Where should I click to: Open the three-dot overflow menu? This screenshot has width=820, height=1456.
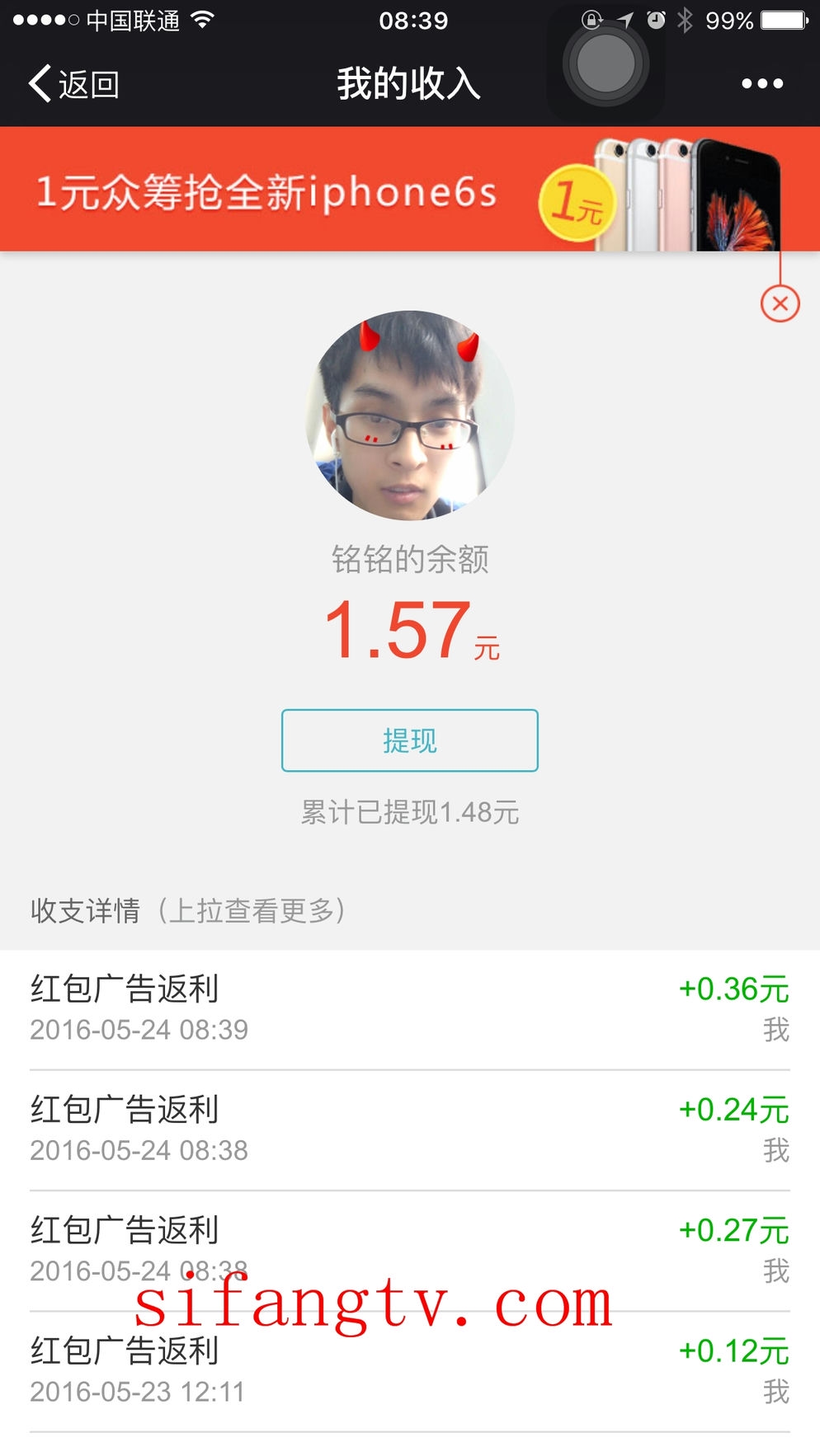pyautogui.click(x=761, y=84)
